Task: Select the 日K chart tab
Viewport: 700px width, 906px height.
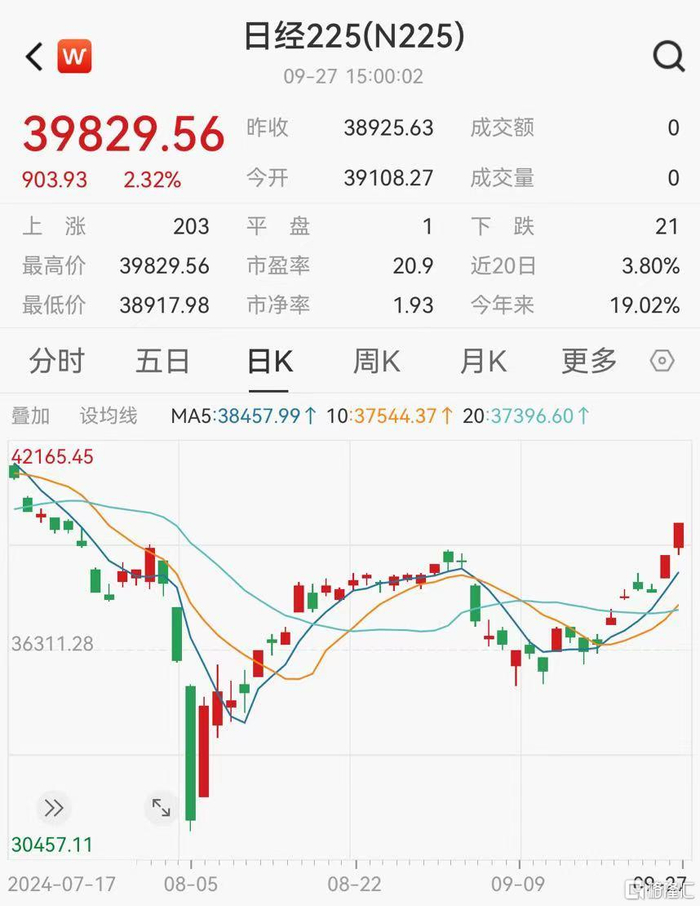Action: coord(269,361)
